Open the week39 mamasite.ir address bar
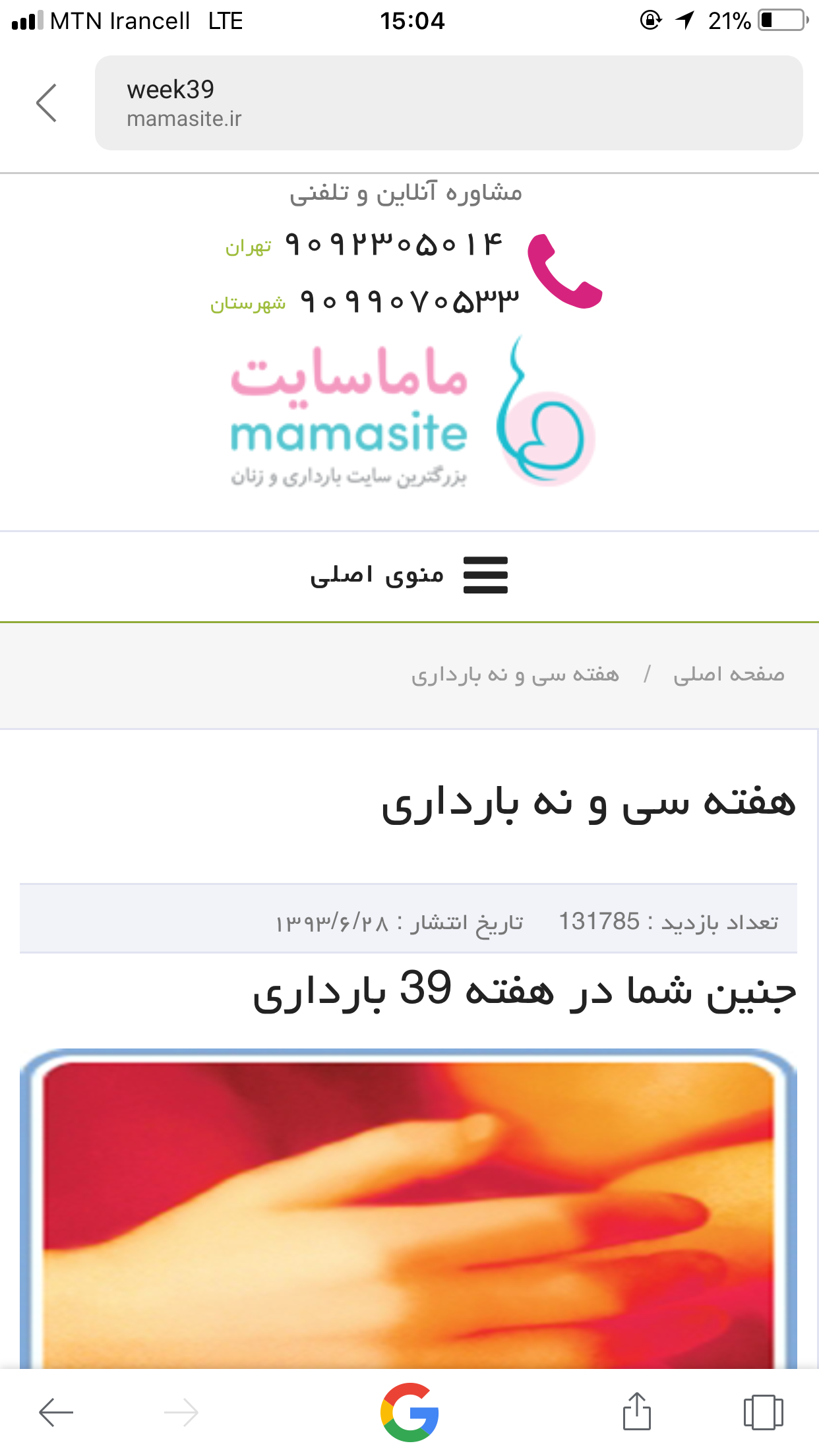The height and width of the screenshot is (1456, 819). tap(448, 103)
